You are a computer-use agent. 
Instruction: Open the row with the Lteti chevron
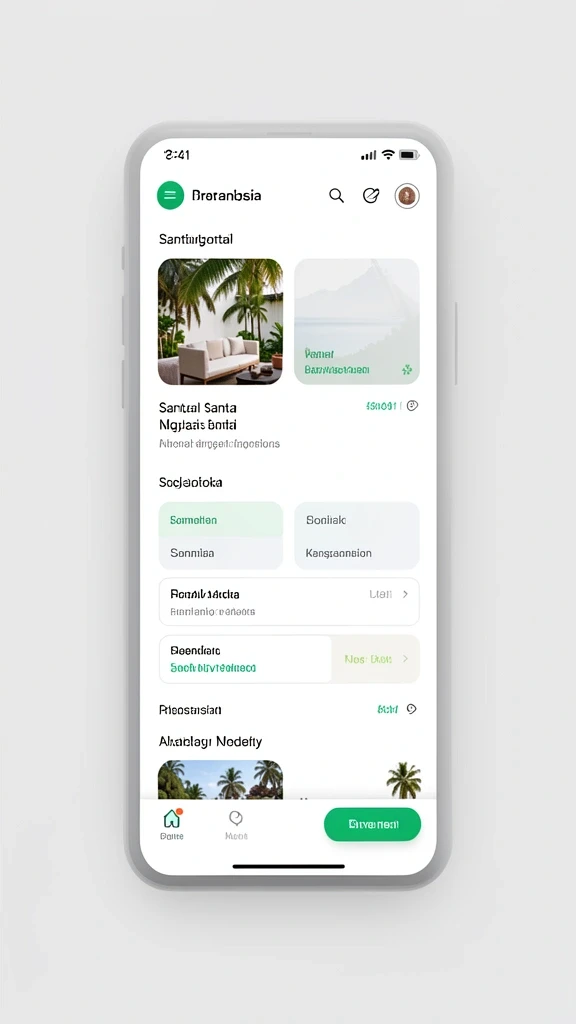[x=289, y=601]
